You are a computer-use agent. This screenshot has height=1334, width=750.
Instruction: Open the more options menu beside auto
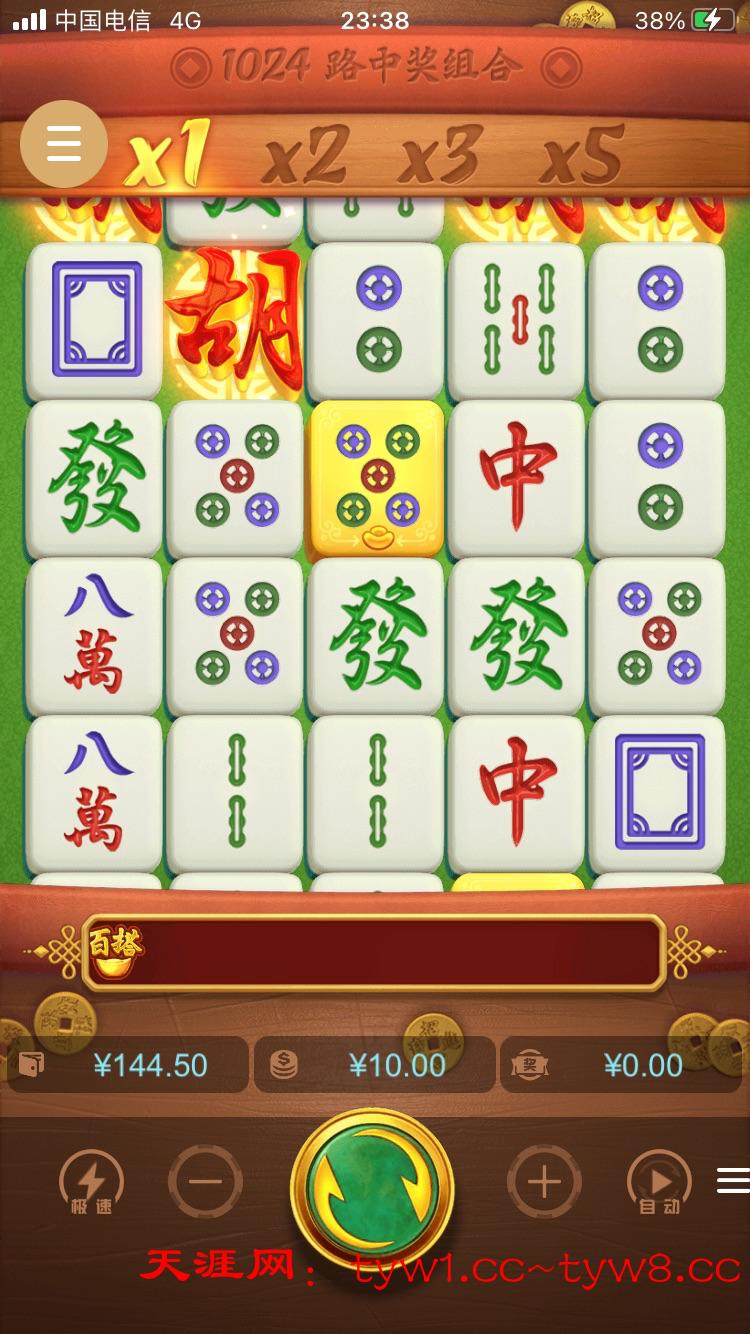(733, 1182)
